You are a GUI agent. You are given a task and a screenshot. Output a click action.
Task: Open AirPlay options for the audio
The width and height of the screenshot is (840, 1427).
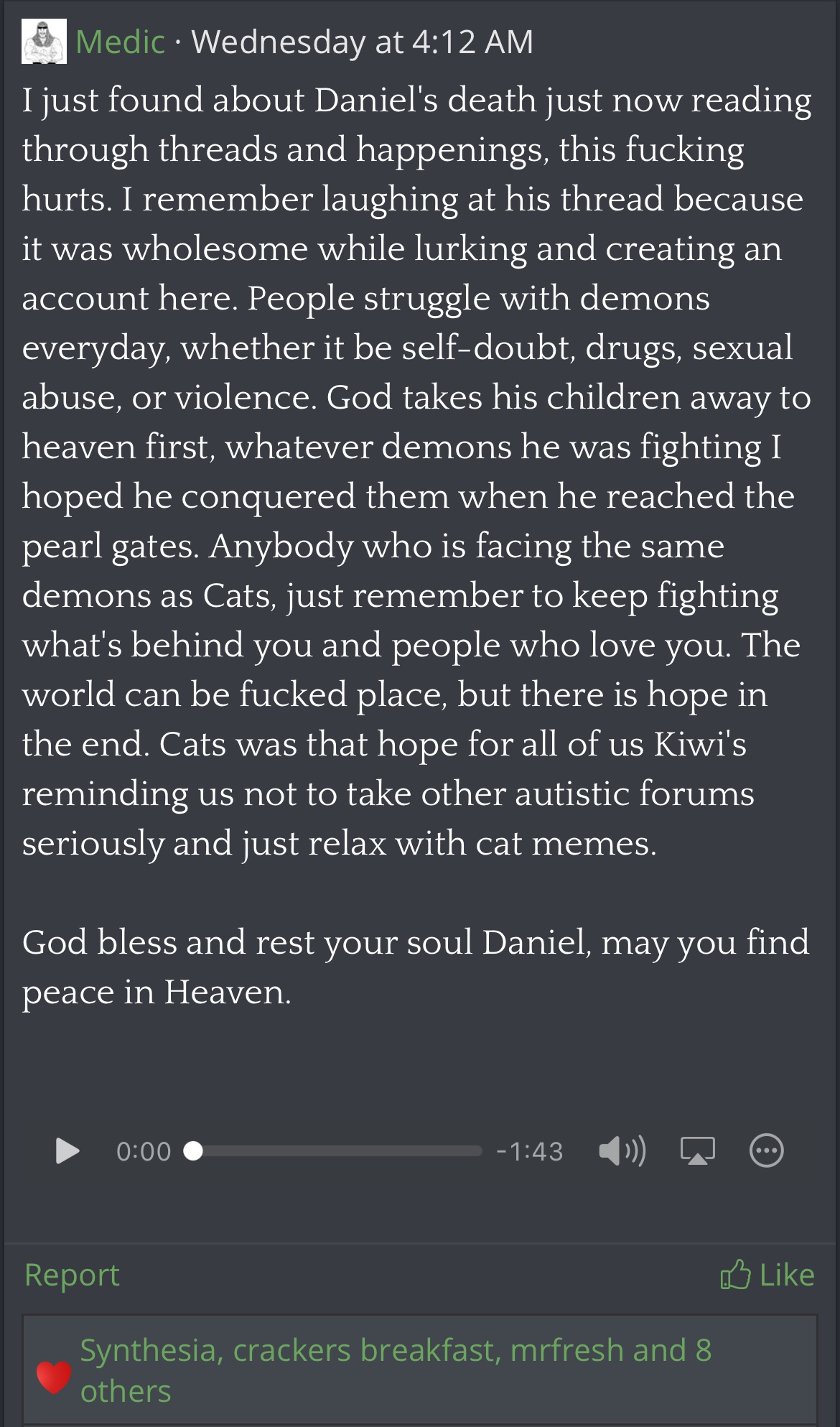coord(697,1151)
